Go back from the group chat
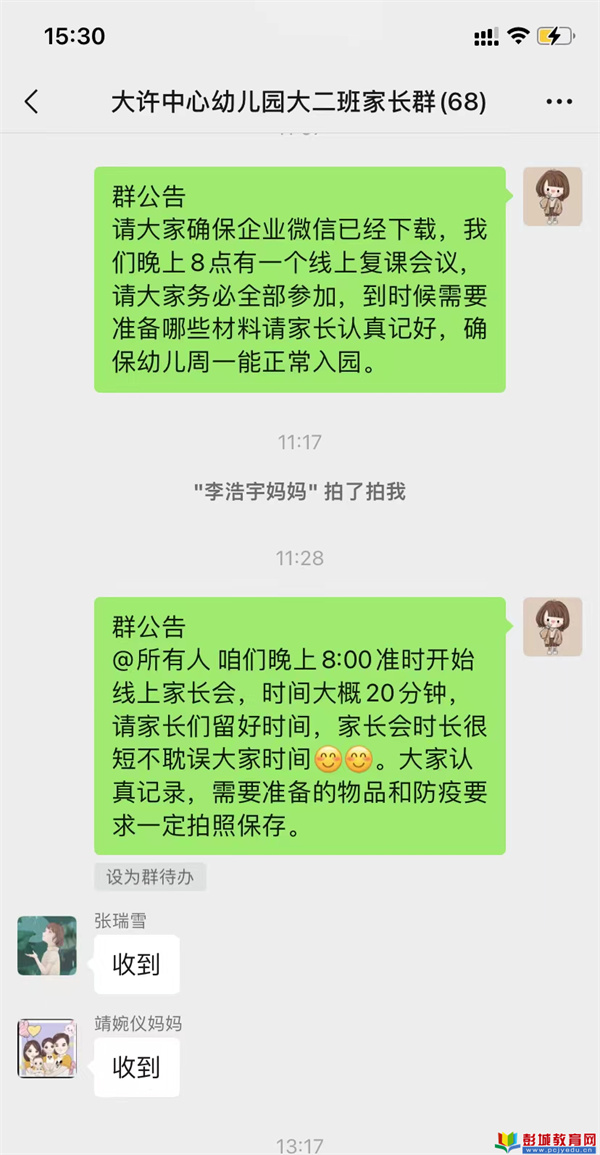 coord(32,101)
